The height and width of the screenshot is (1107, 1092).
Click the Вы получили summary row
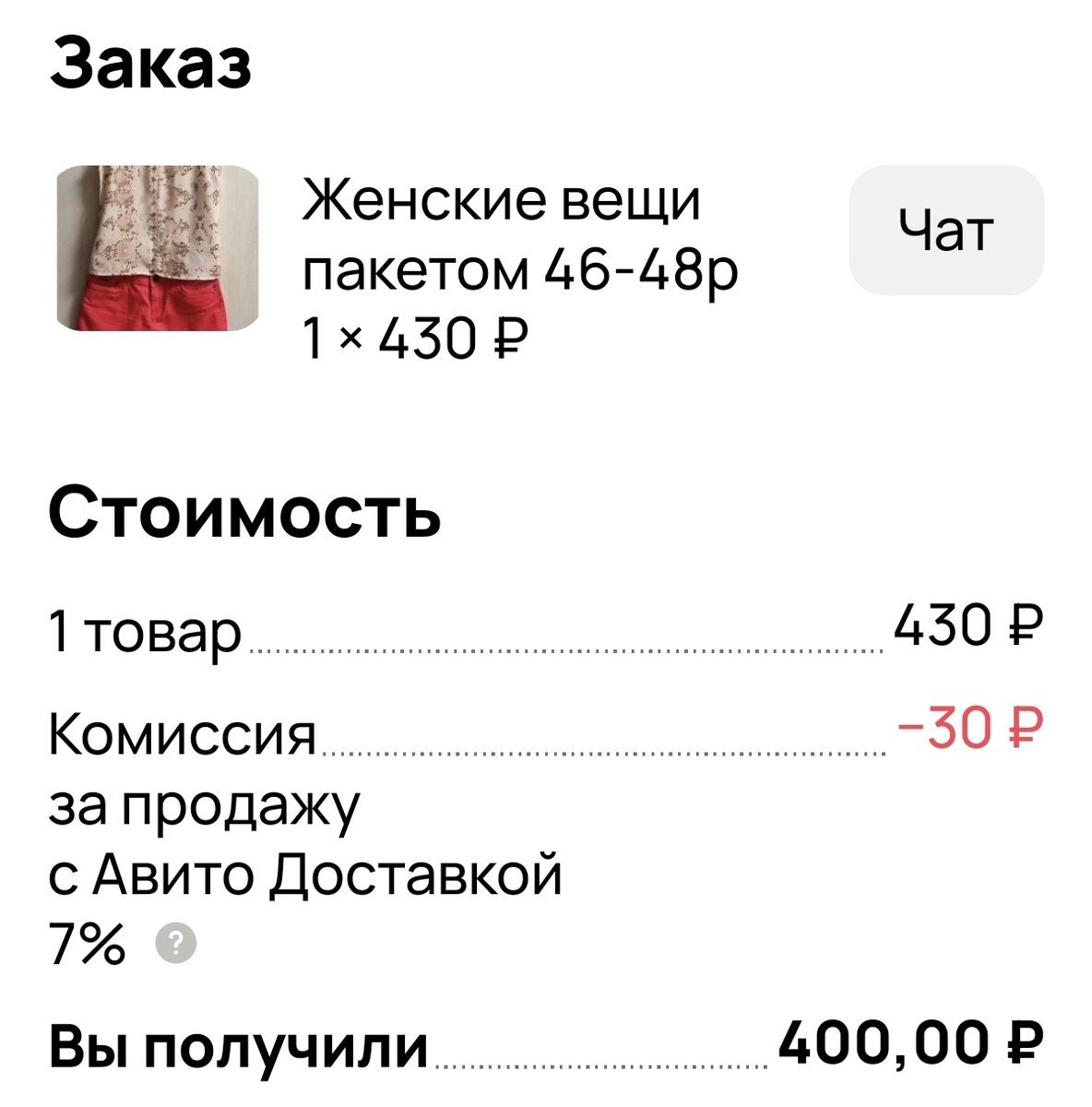(235, 1042)
